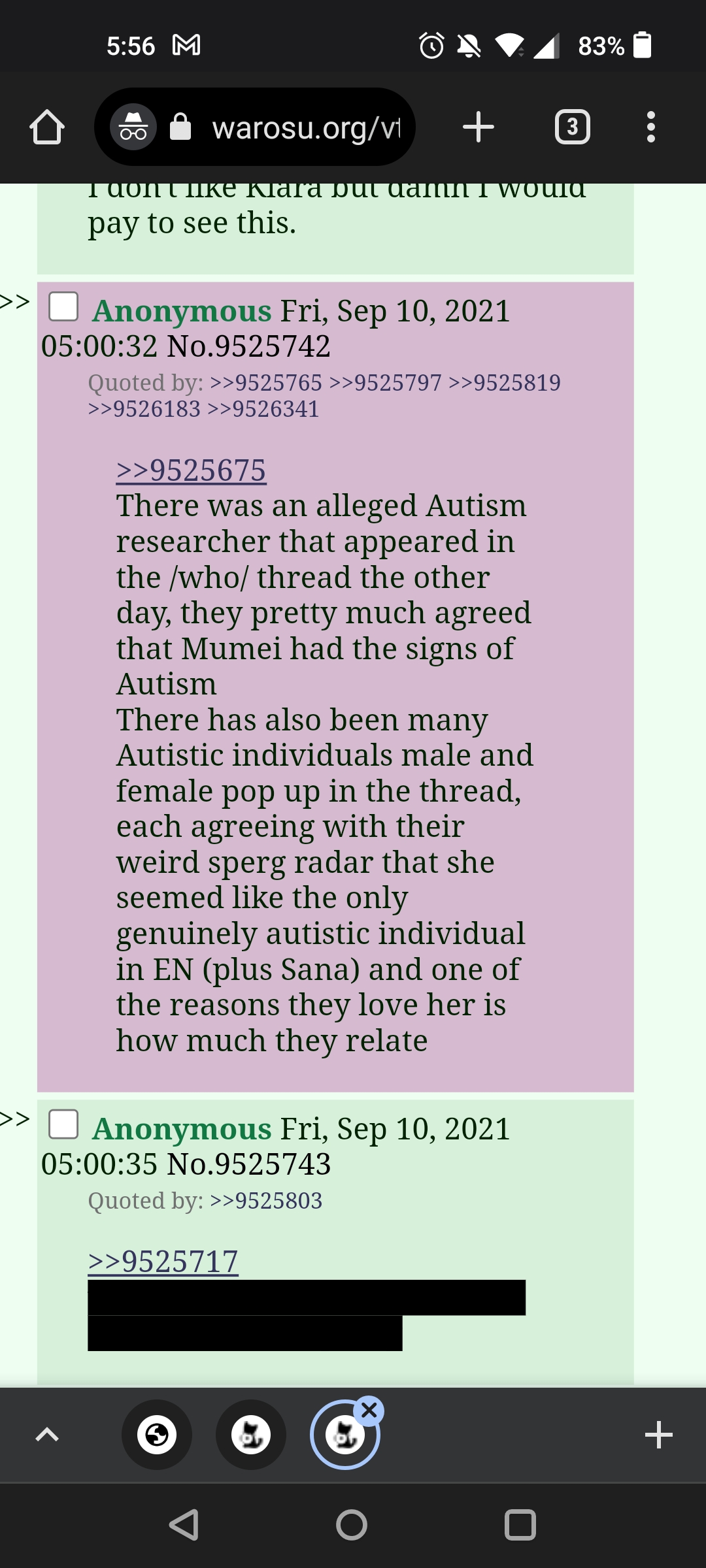Follow quote link >>9525765
The width and height of the screenshot is (706, 1568).
pos(266,383)
